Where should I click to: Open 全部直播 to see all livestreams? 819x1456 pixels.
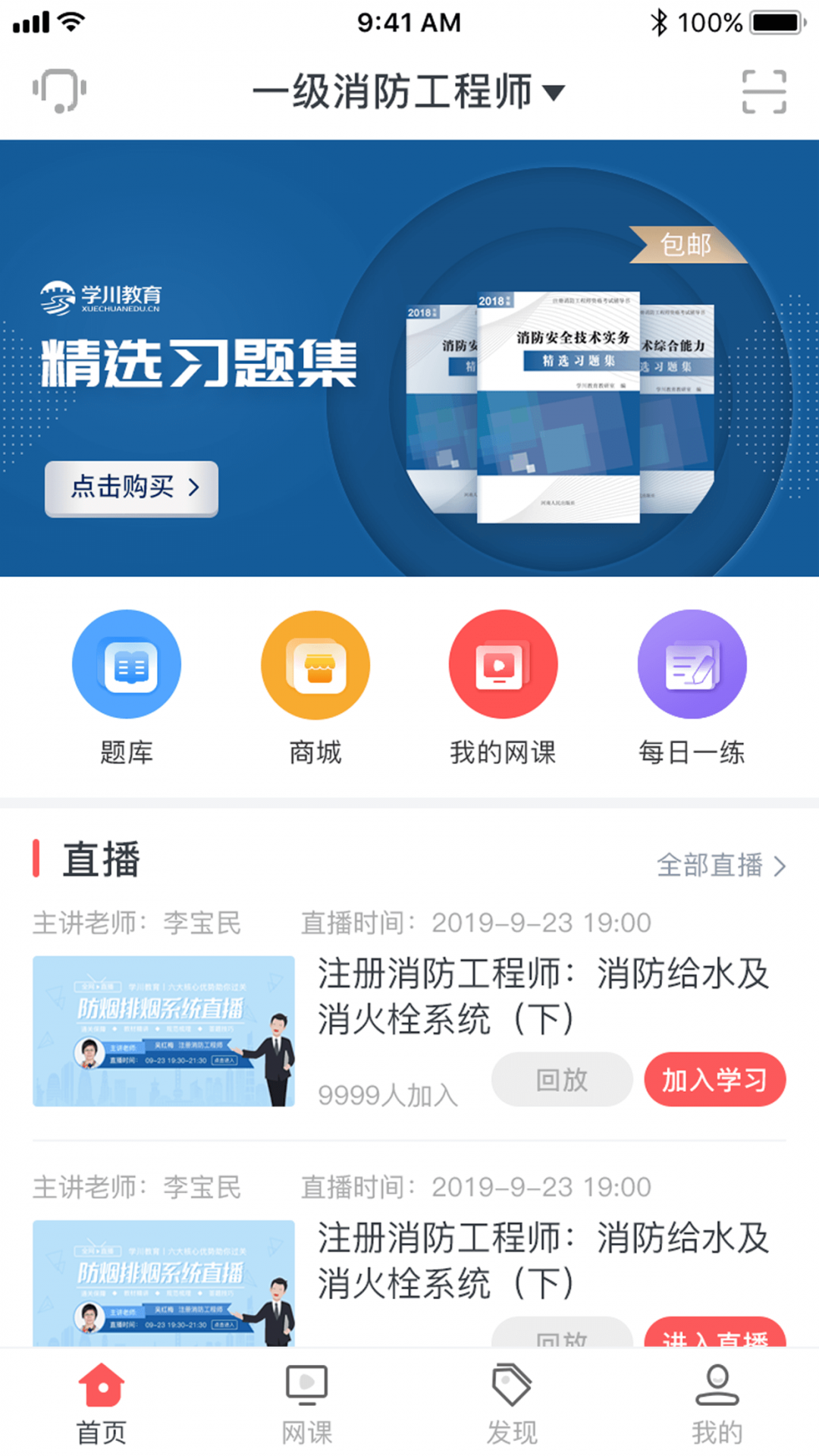(719, 864)
